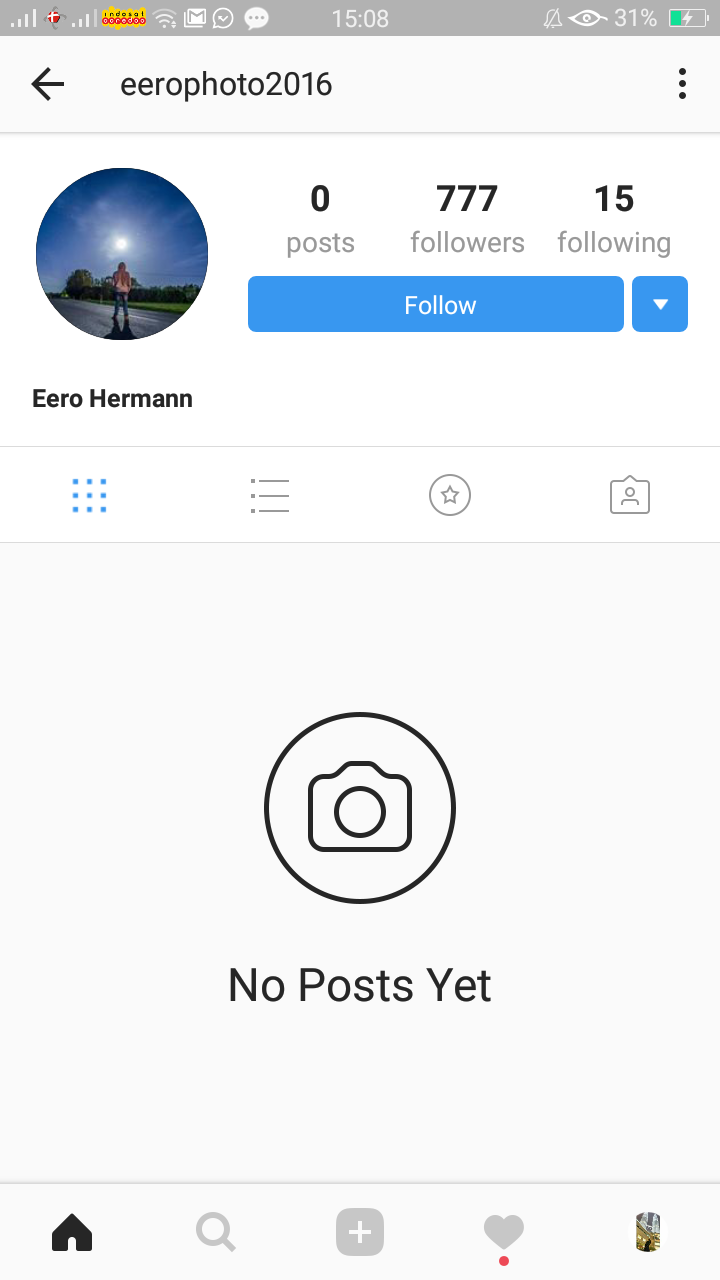Switch to list view tab
The height and width of the screenshot is (1280, 720).
(x=270, y=495)
